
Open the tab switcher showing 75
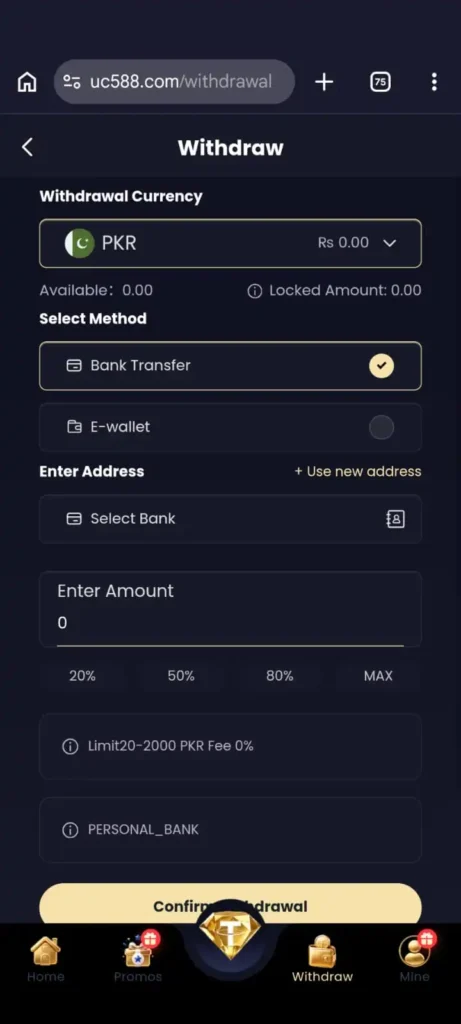click(380, 82)
